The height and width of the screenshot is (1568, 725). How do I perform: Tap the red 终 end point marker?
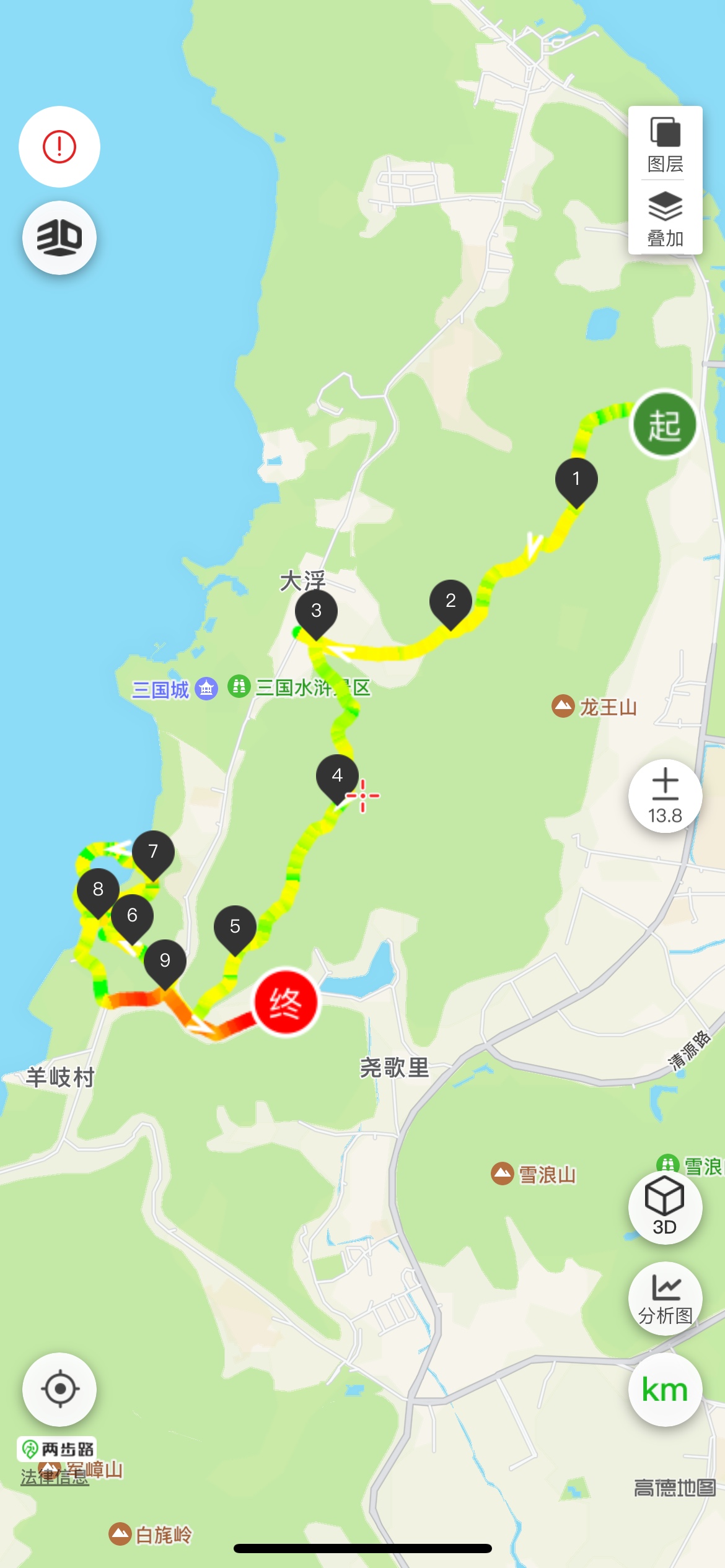click(286, 1001)
